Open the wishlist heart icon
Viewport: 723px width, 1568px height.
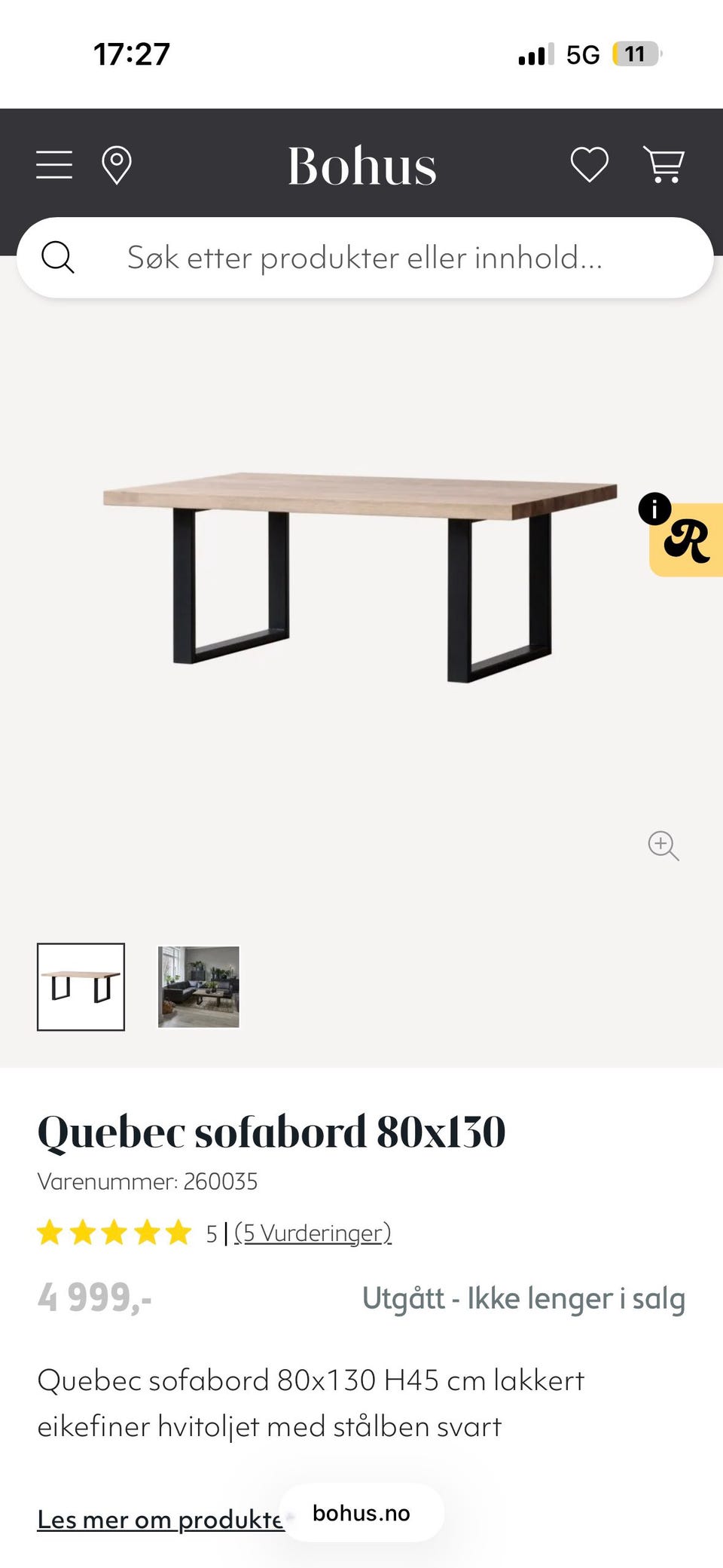coord(590,164)
